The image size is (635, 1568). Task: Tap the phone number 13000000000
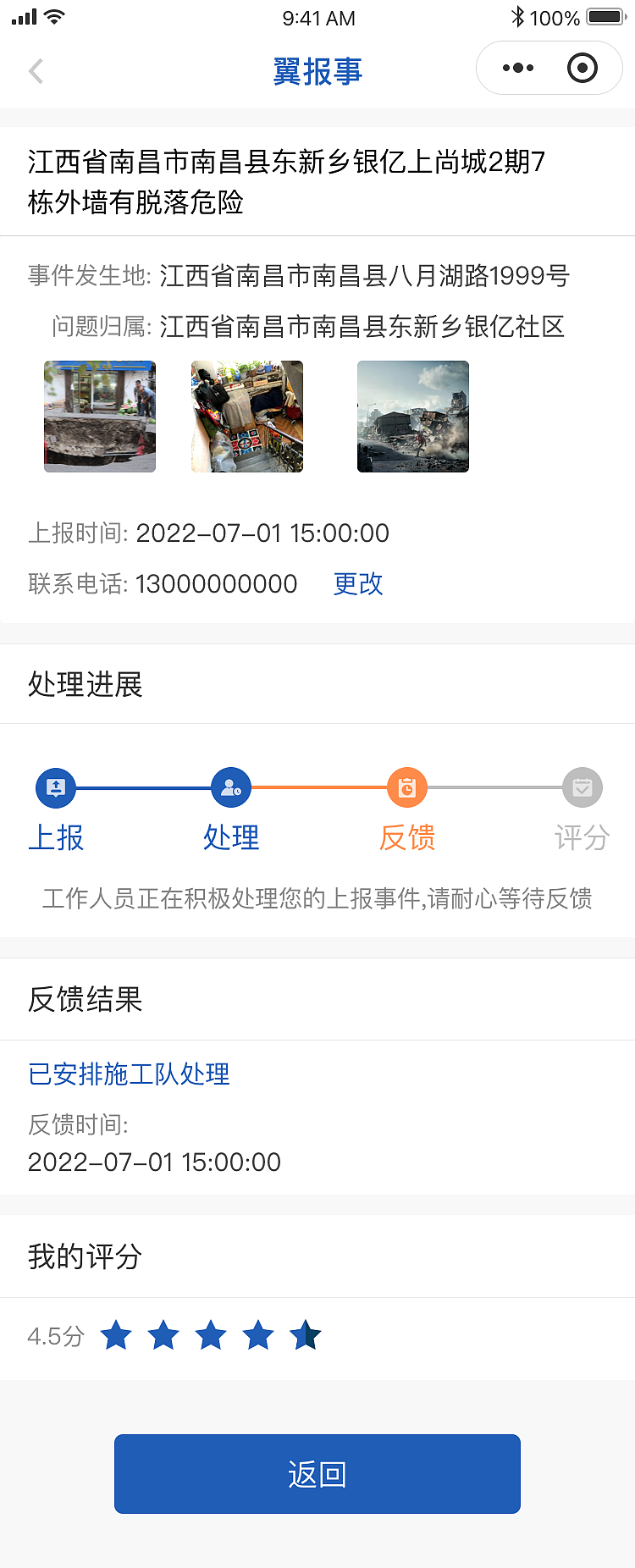pyautogui.click(x=216, y=584)
